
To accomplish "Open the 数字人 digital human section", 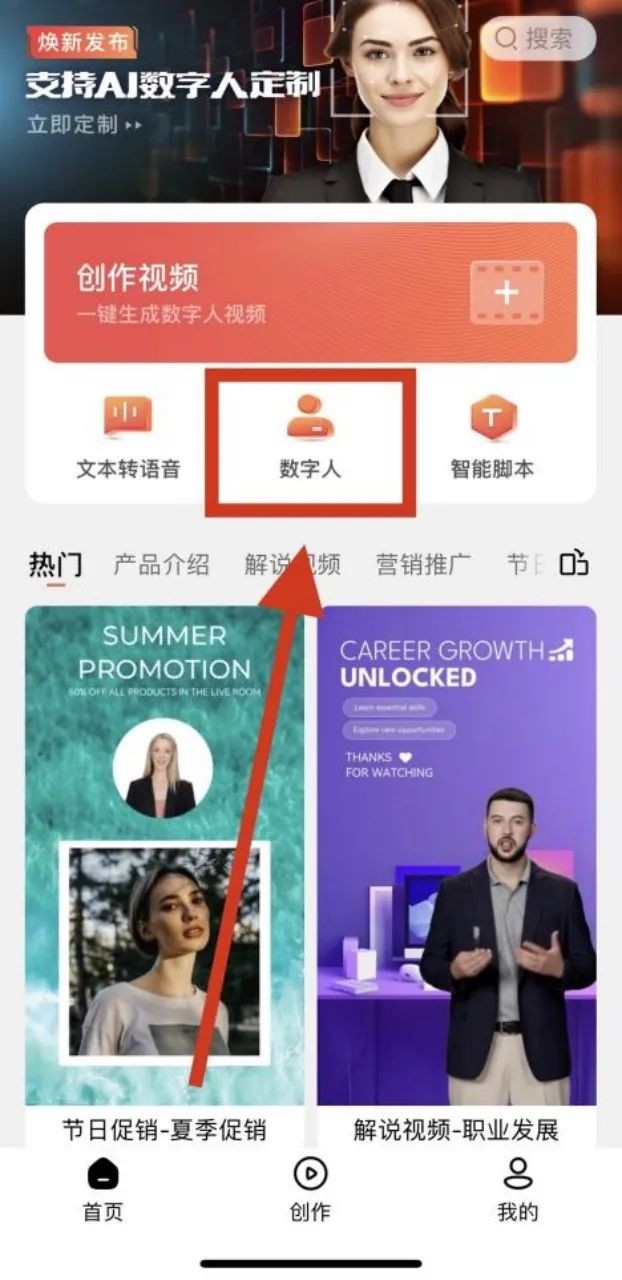I will coord(310,438).
